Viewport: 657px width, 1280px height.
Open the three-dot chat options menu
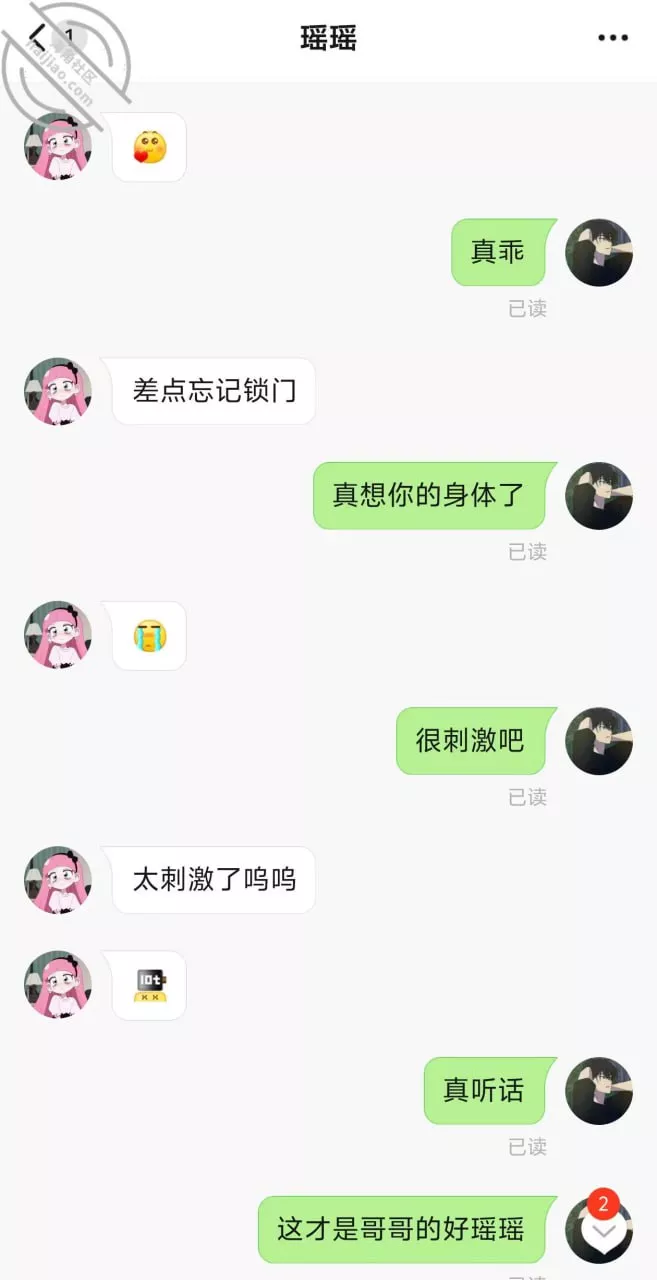click(x=613, y=38)
